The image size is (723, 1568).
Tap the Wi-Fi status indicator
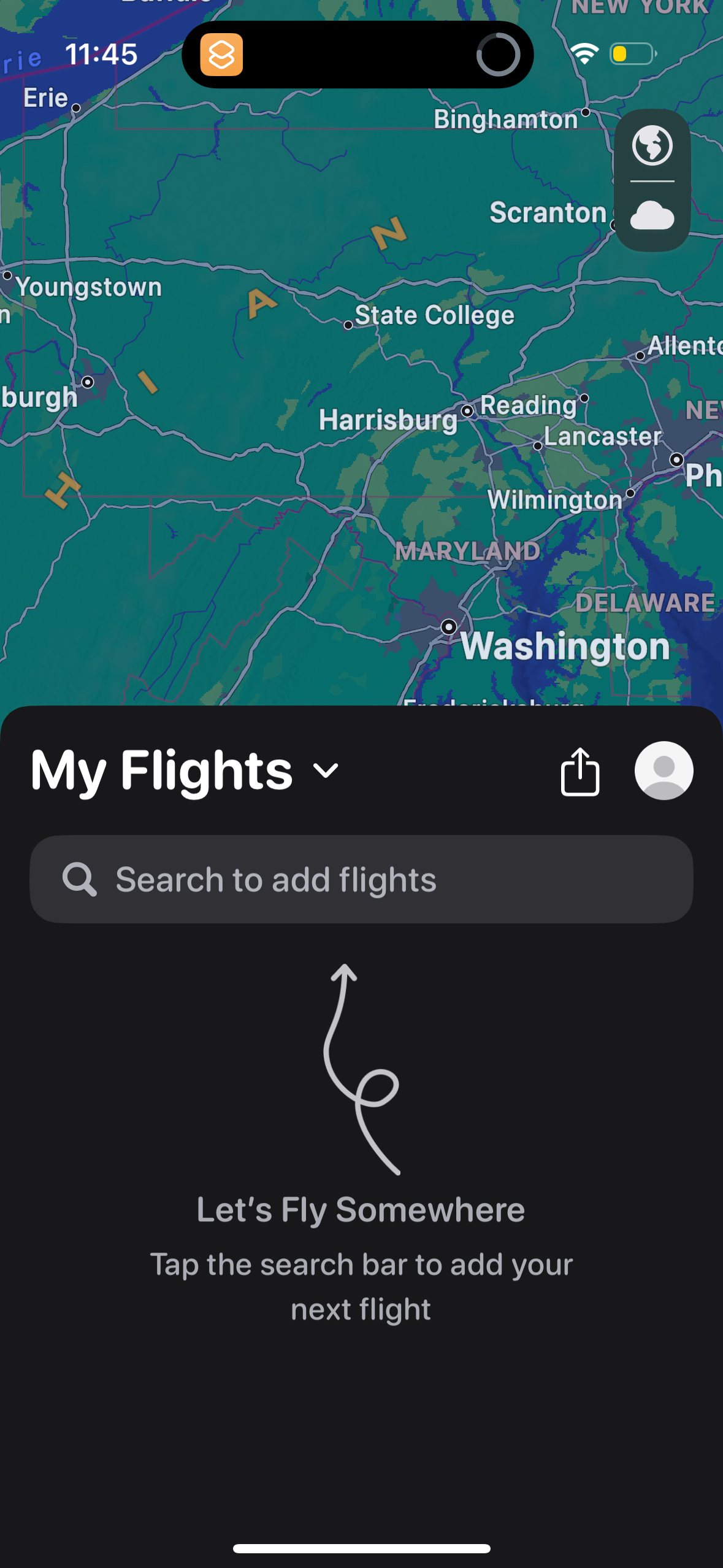[584, 54]
